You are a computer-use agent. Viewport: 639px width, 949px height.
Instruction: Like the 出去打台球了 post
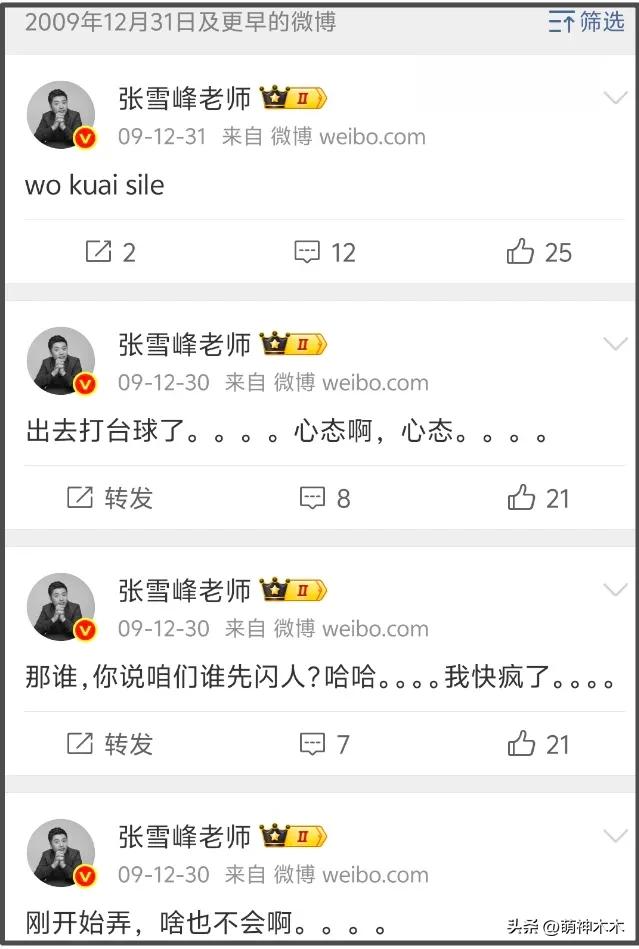[x=539, y=498]
